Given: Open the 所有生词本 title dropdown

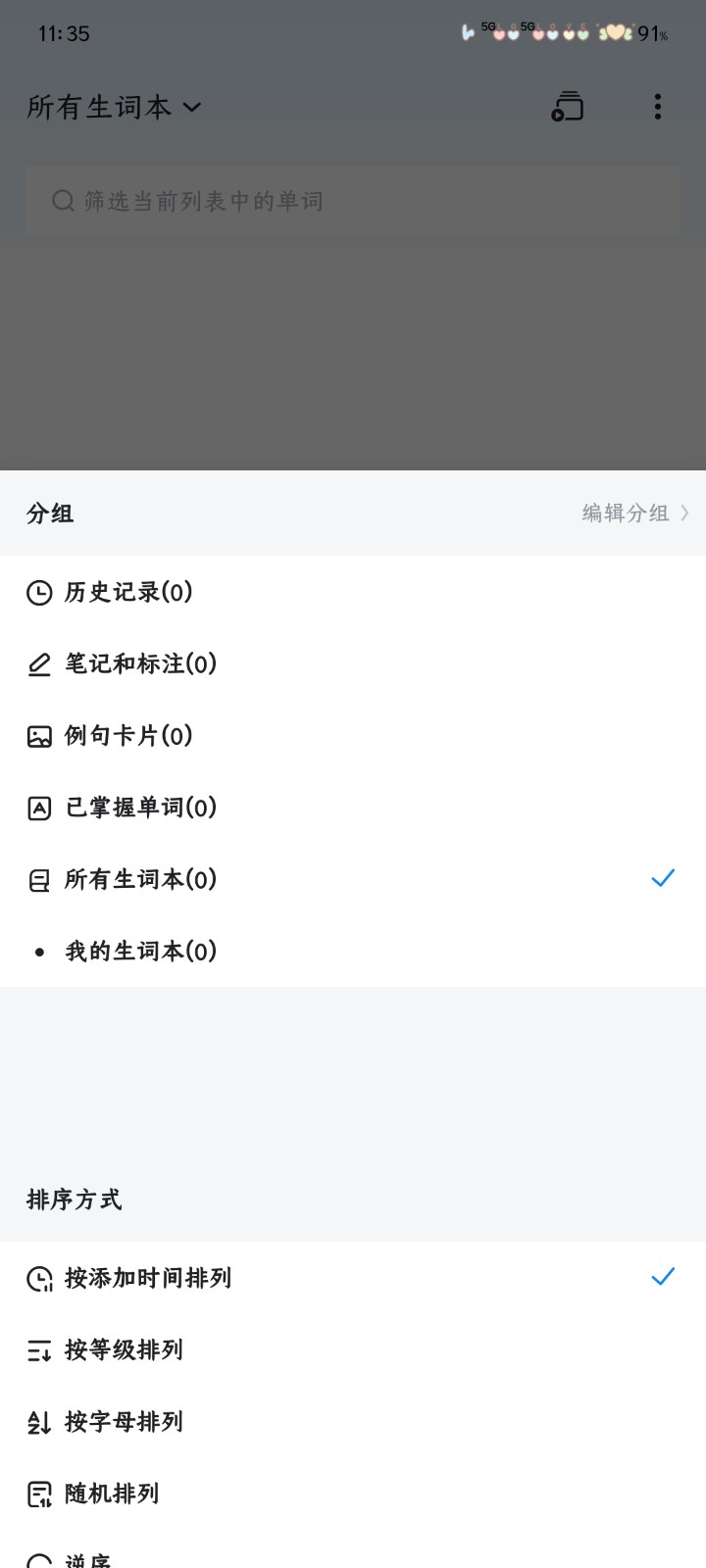Looking at the screenshot, I should 113,107.
